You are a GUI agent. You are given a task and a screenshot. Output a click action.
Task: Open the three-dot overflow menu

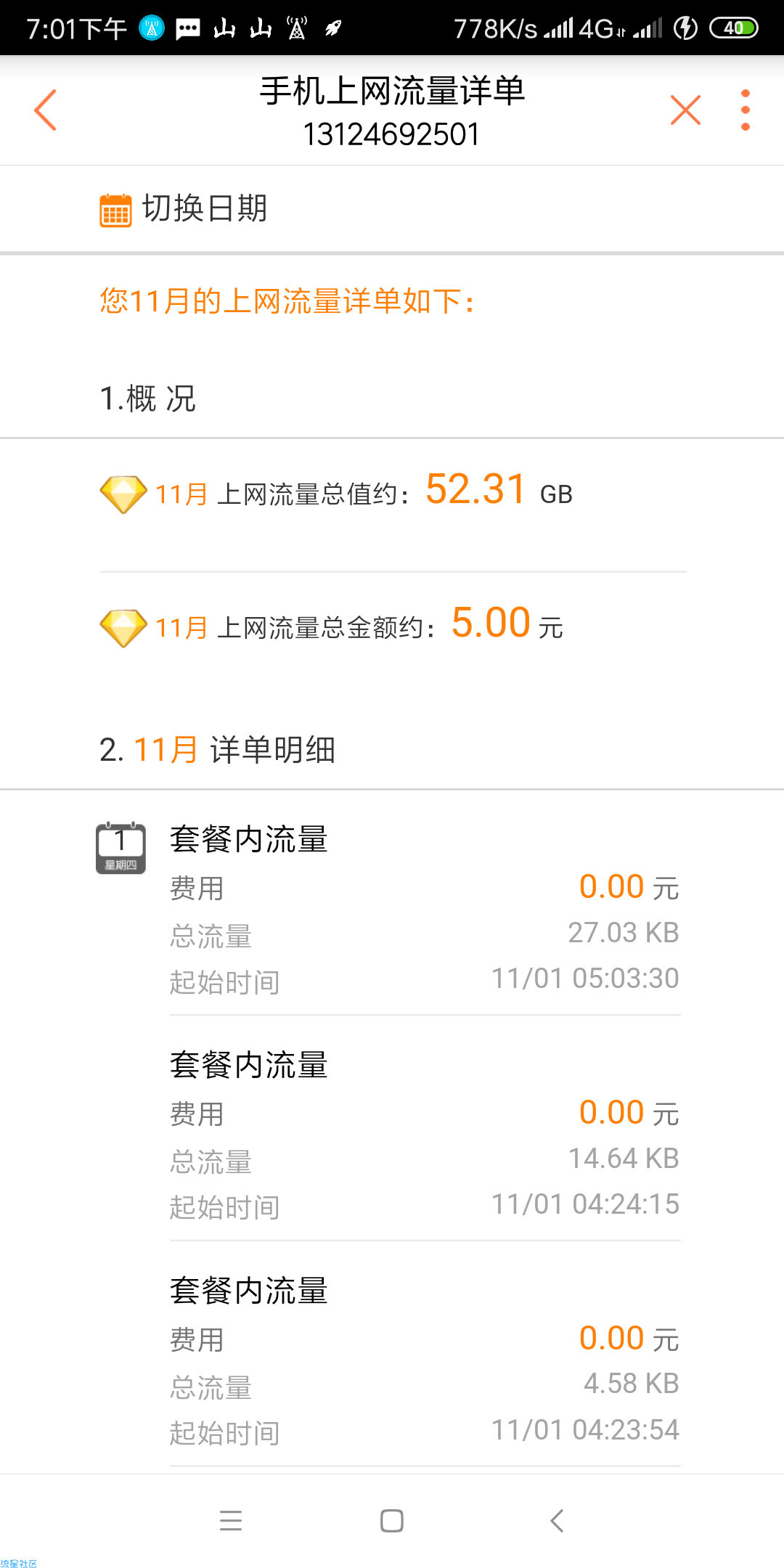pyautogui.click(x=745, y=110)
